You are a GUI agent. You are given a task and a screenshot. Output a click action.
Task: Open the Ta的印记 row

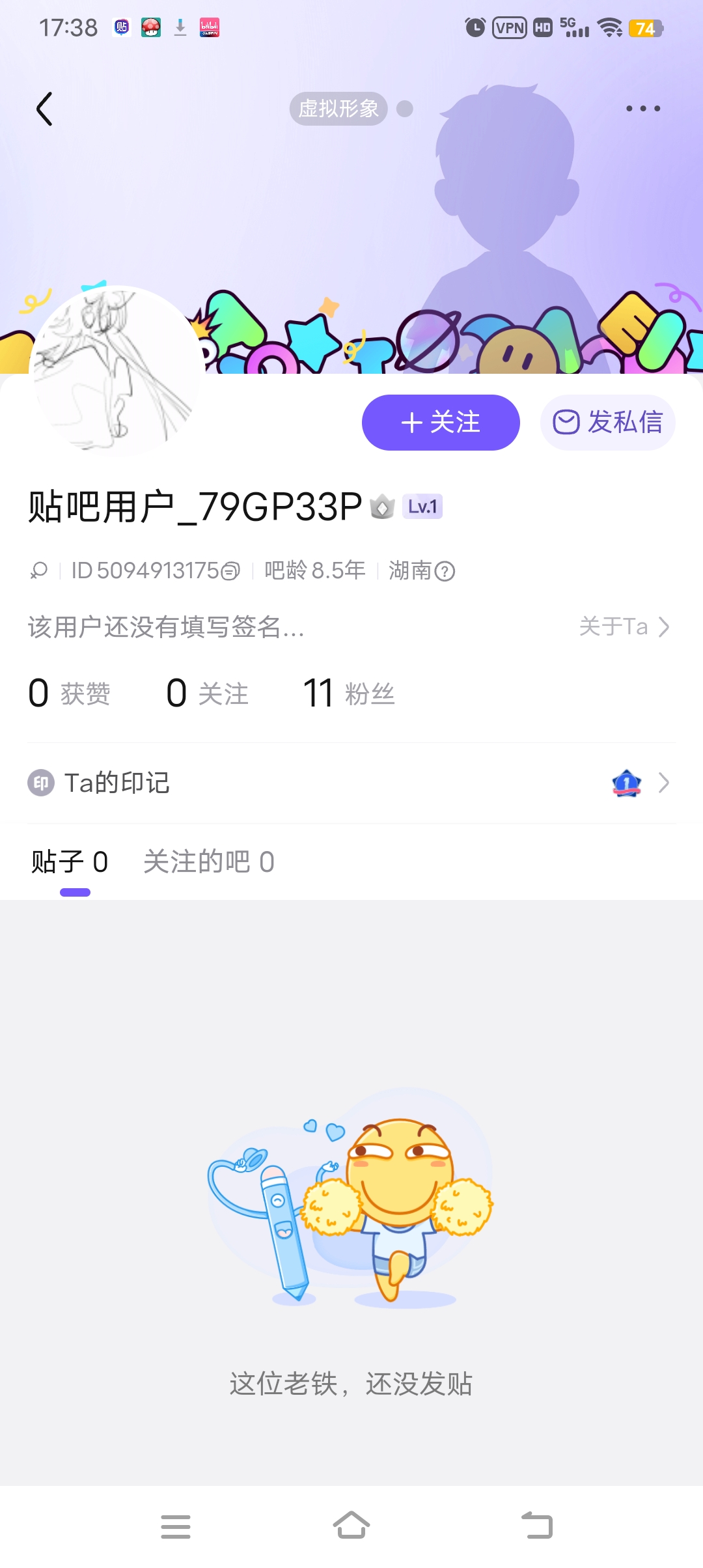point(351,783)
